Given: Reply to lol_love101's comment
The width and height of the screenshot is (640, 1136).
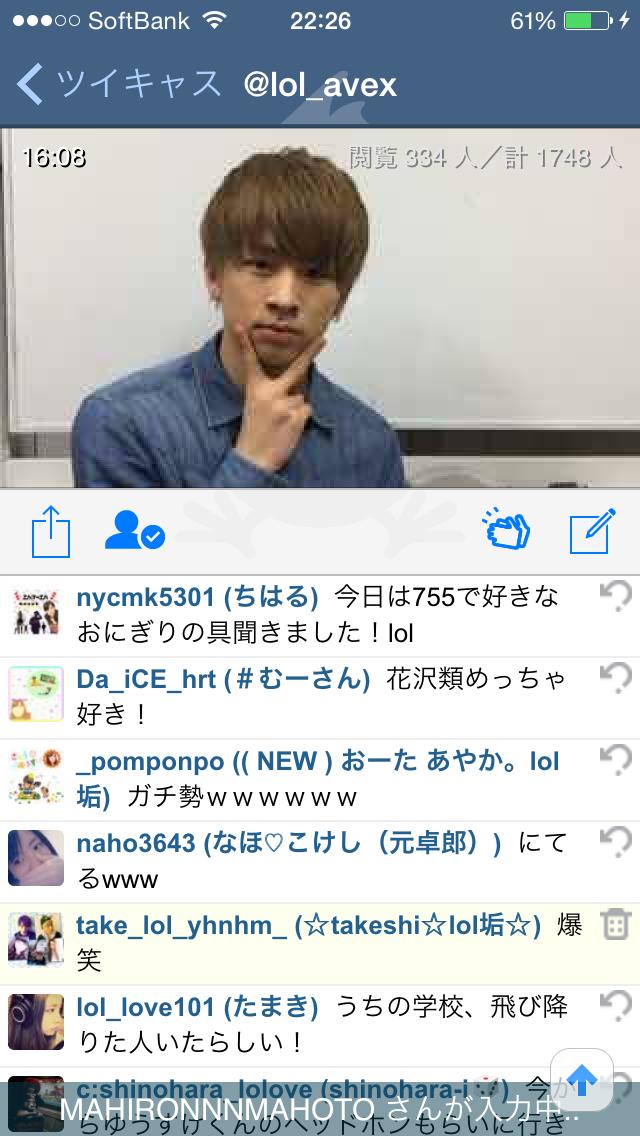Looking at the screenshot, I should pyautogui.click(x=616, y=1006).
